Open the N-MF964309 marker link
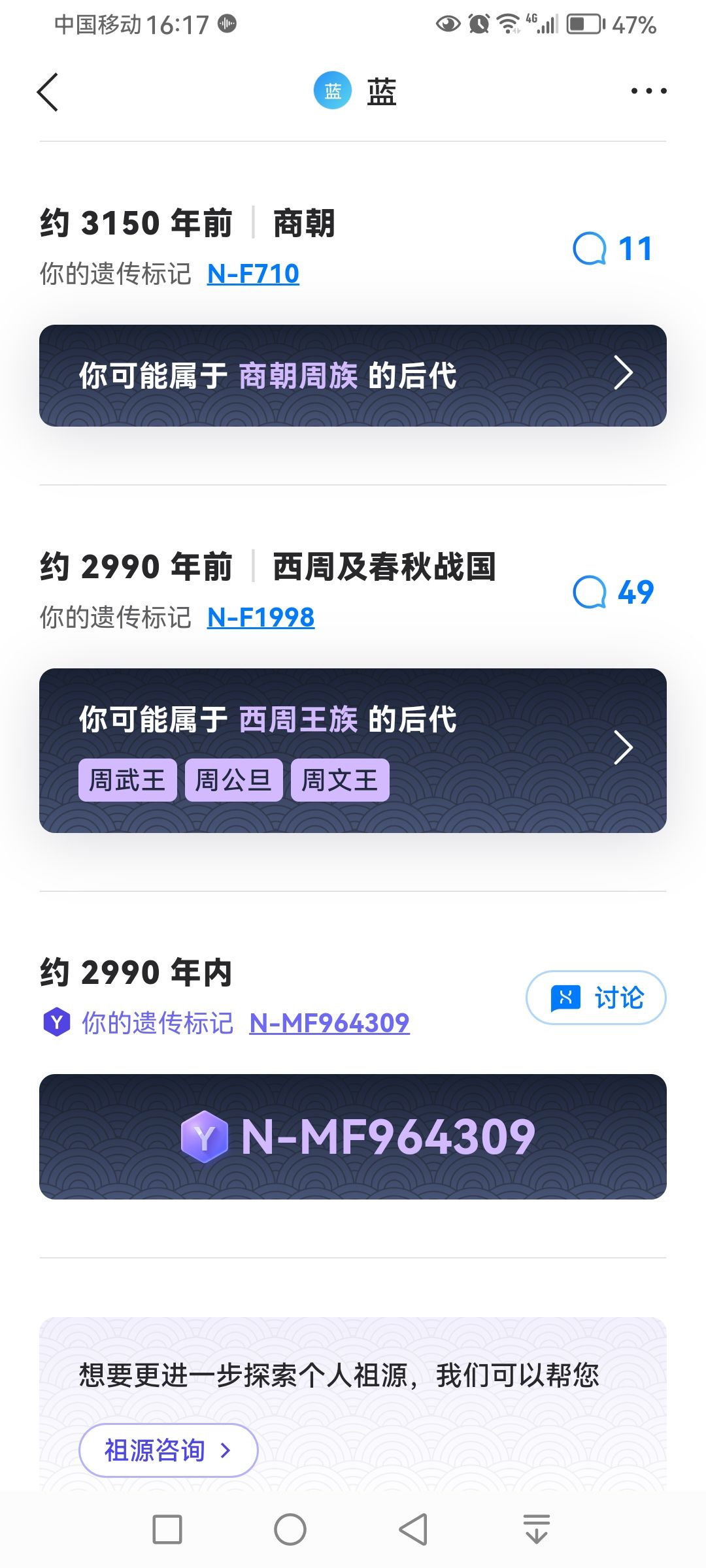Image resolution: width=706 pixels, height=1568 pixels. [x=329, y=1023]
